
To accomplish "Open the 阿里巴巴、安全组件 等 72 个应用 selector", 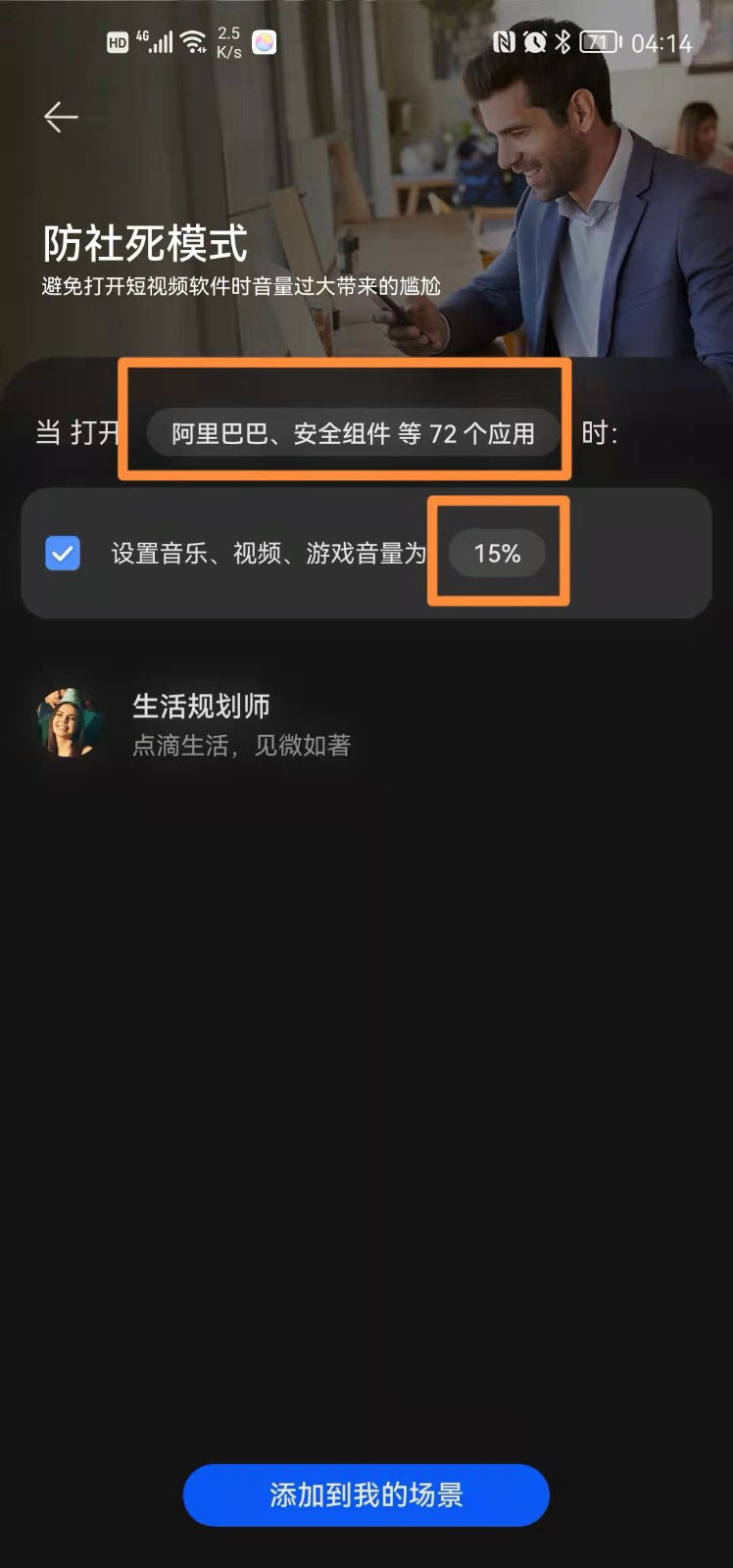I will (353, 433).
